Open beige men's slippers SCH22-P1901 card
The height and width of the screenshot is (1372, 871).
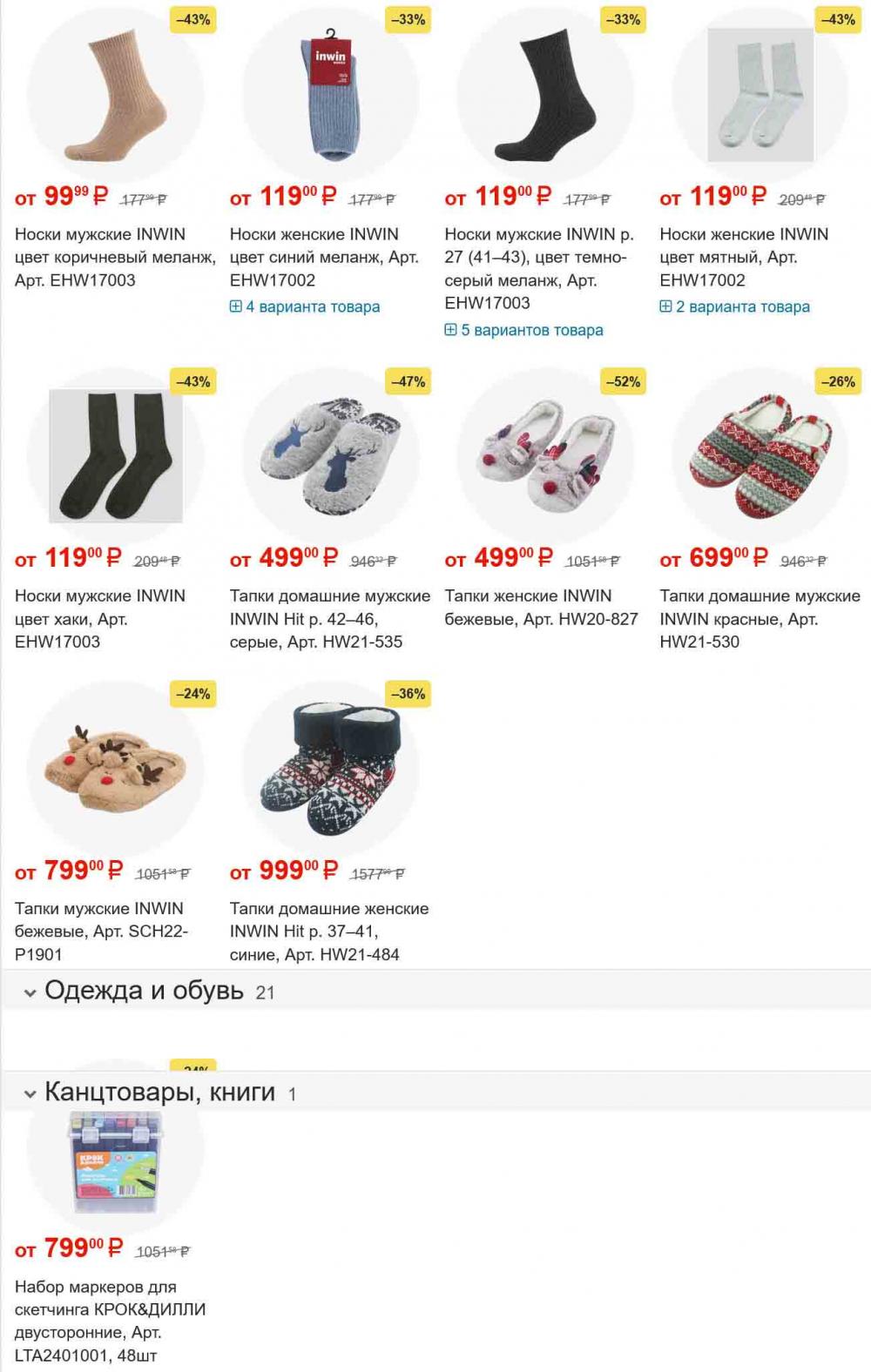coord(101,931)
